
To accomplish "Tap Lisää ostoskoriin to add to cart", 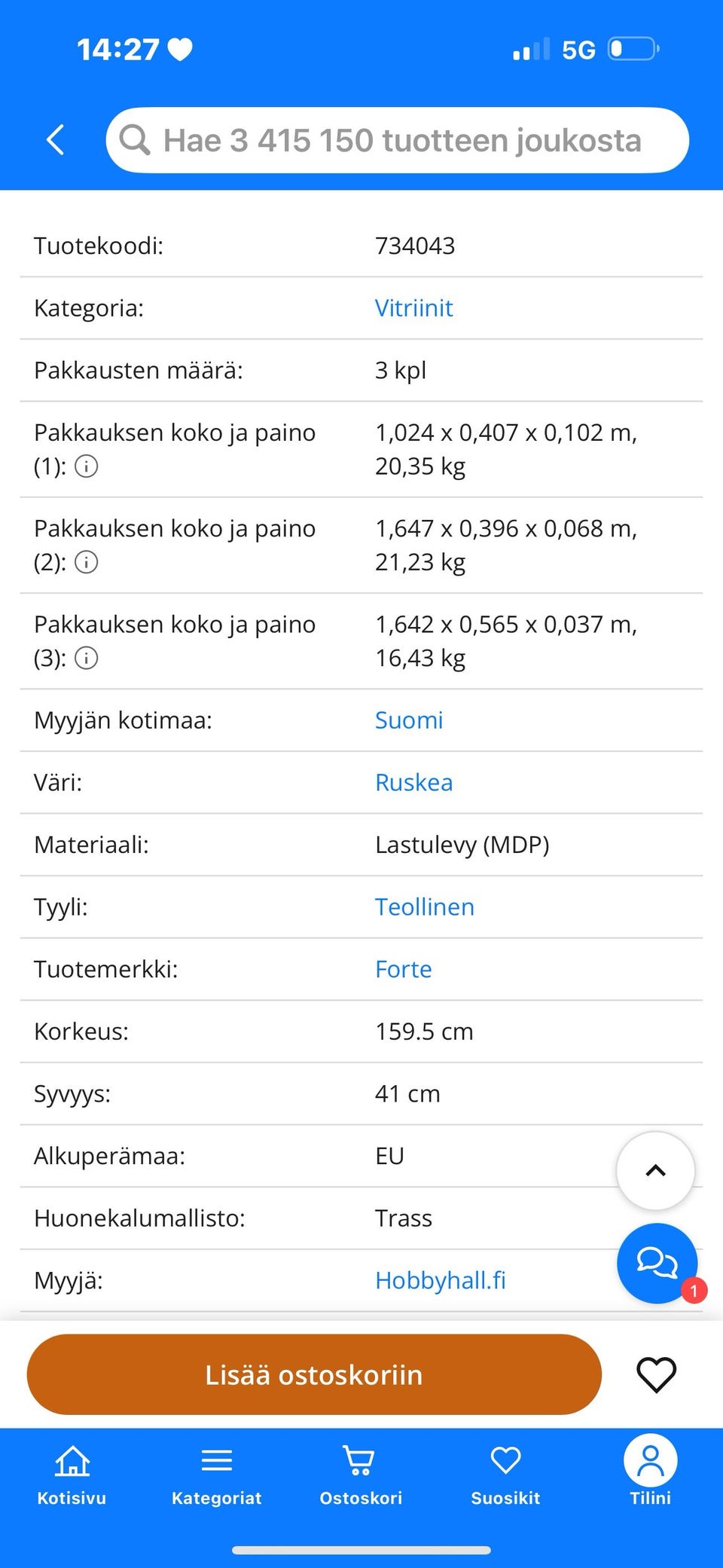I will point(314,1374).
